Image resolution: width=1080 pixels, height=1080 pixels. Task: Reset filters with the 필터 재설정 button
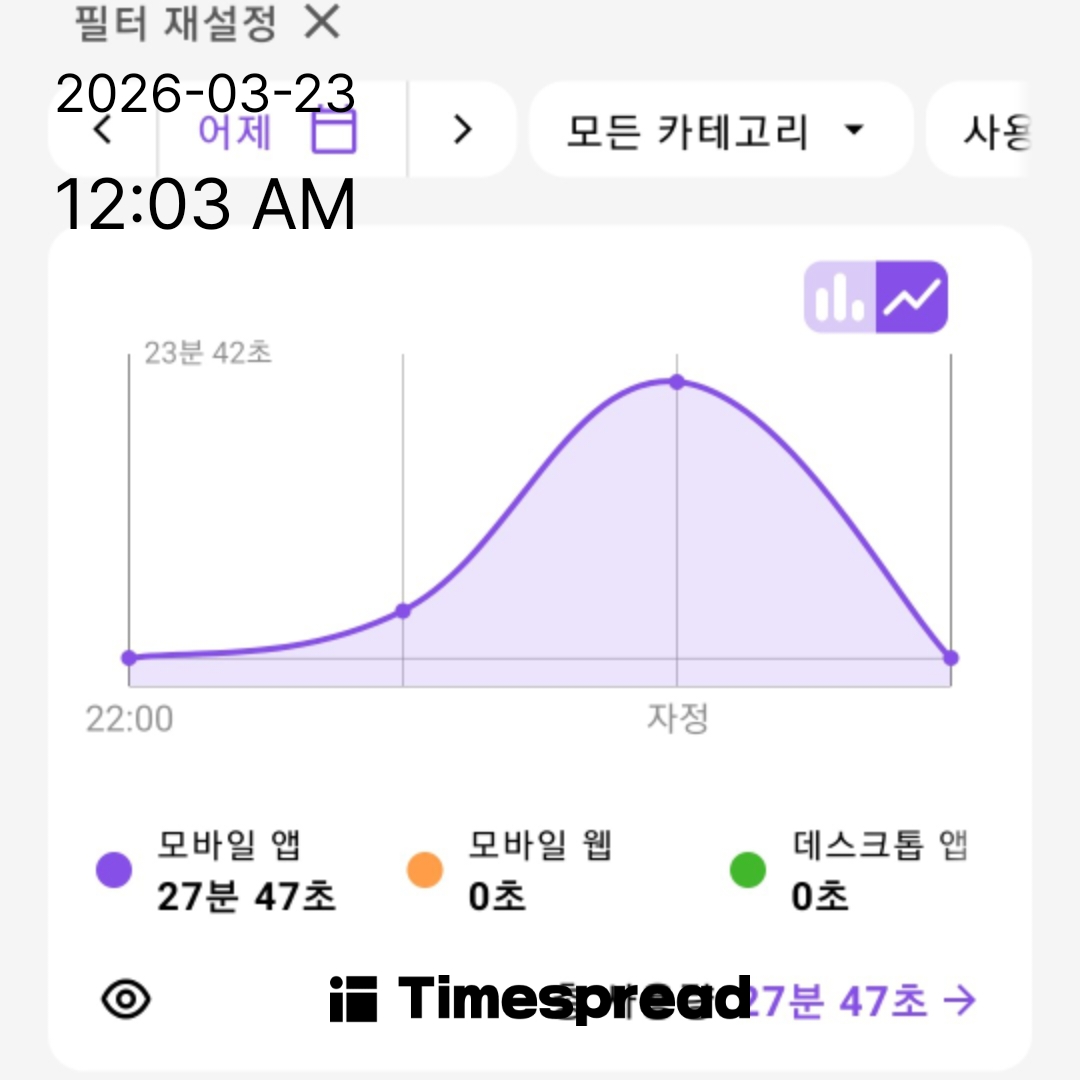pos(207,22)
